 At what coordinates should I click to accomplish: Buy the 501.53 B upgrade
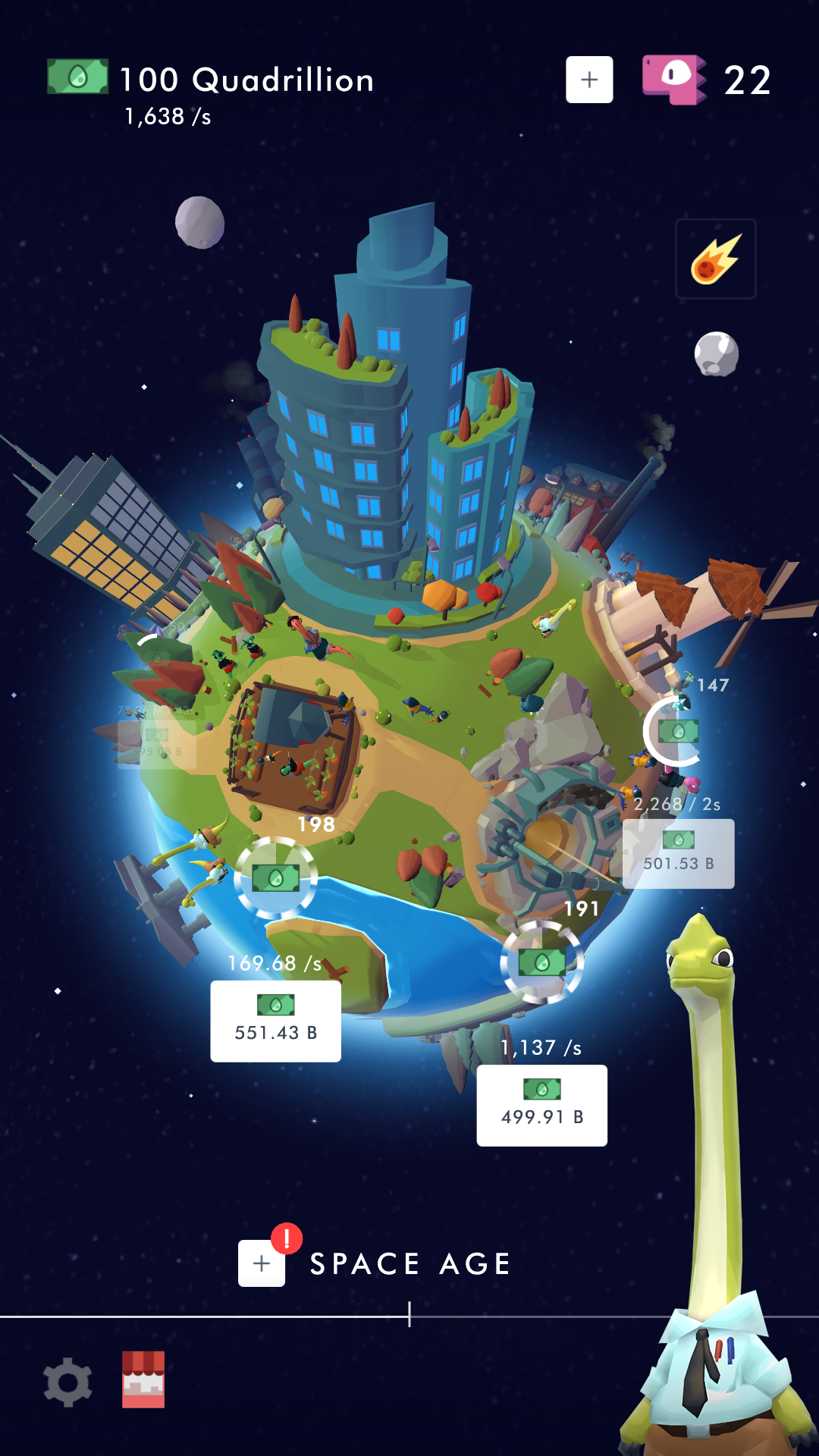pos(678,853)
